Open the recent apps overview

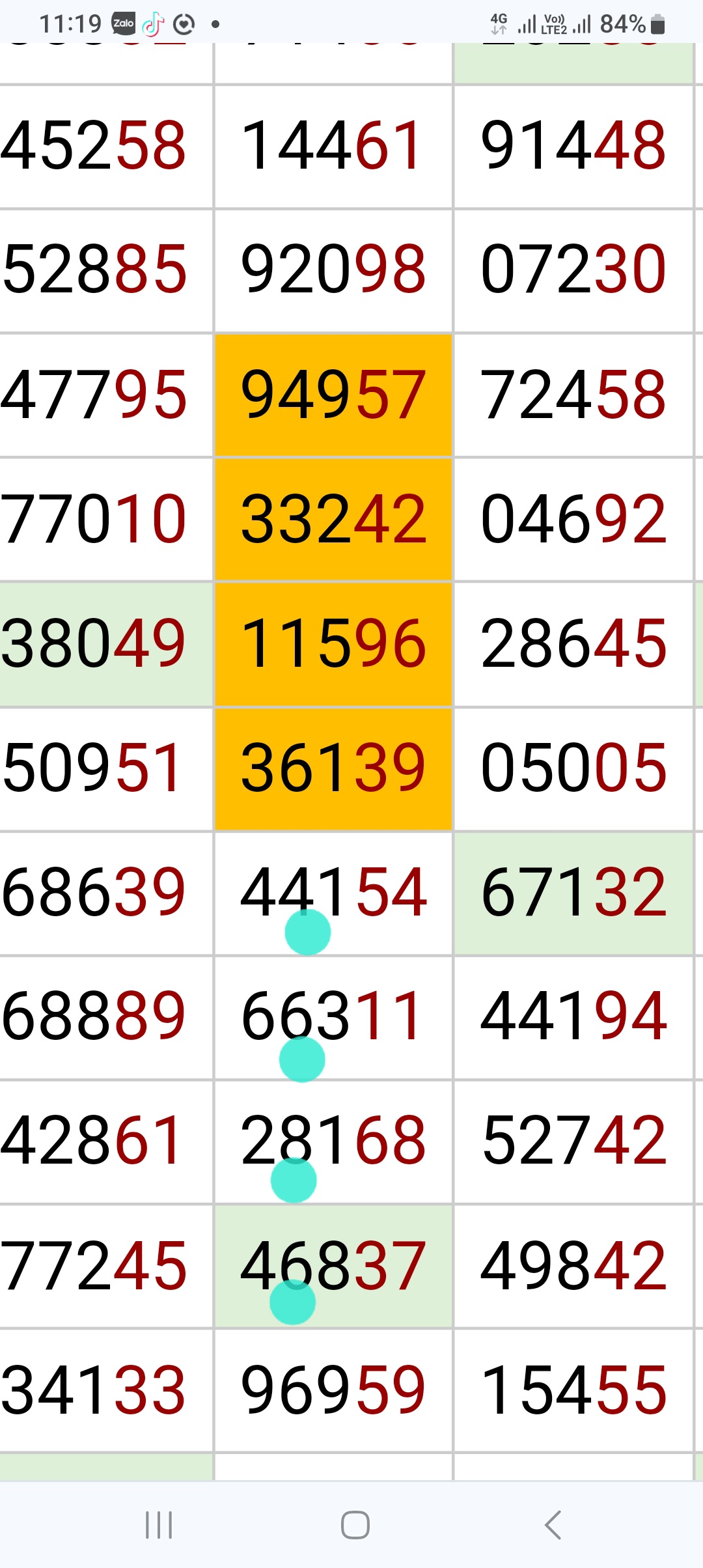tap(159, 1524)
